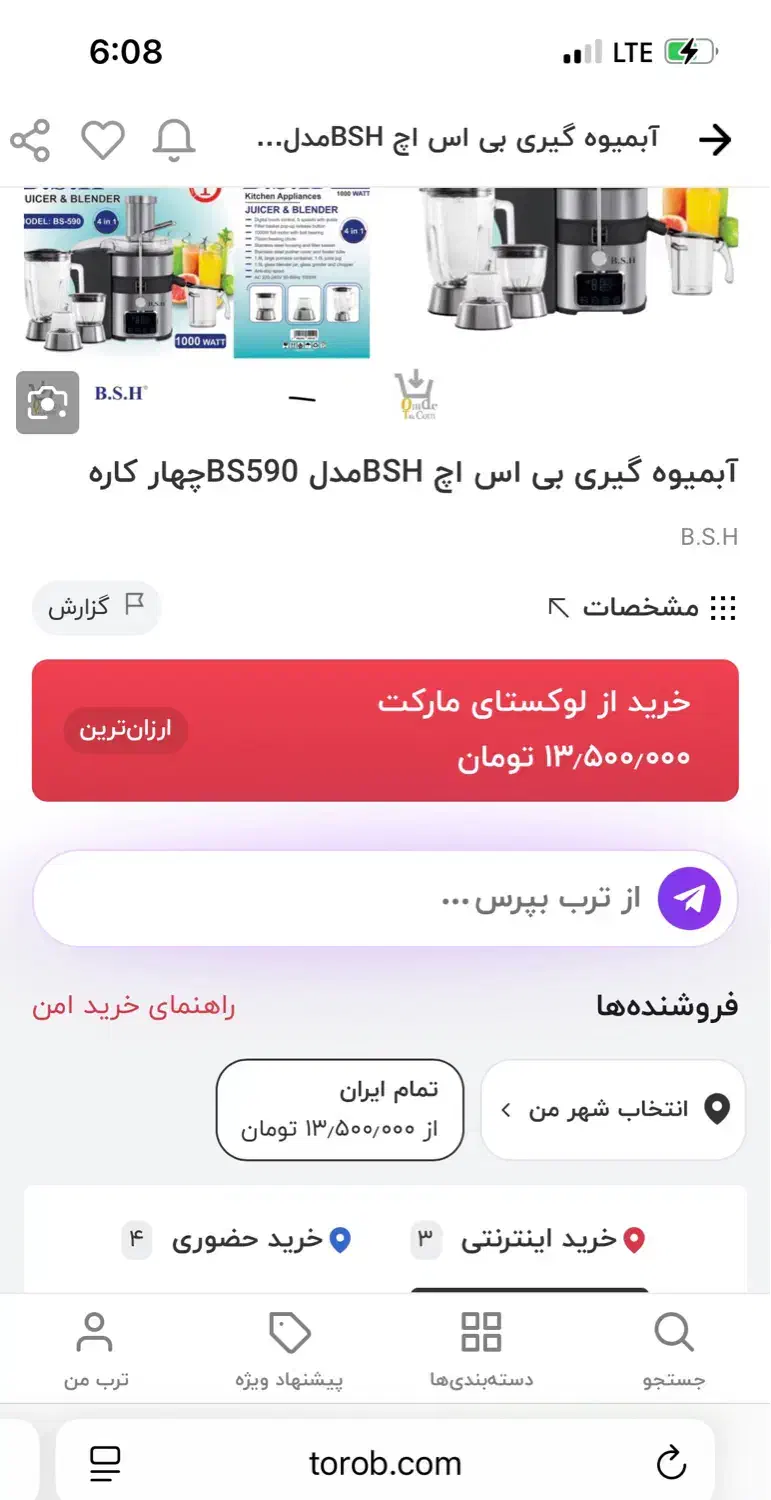Open image search with the camera icon

(x=48, y=403)
